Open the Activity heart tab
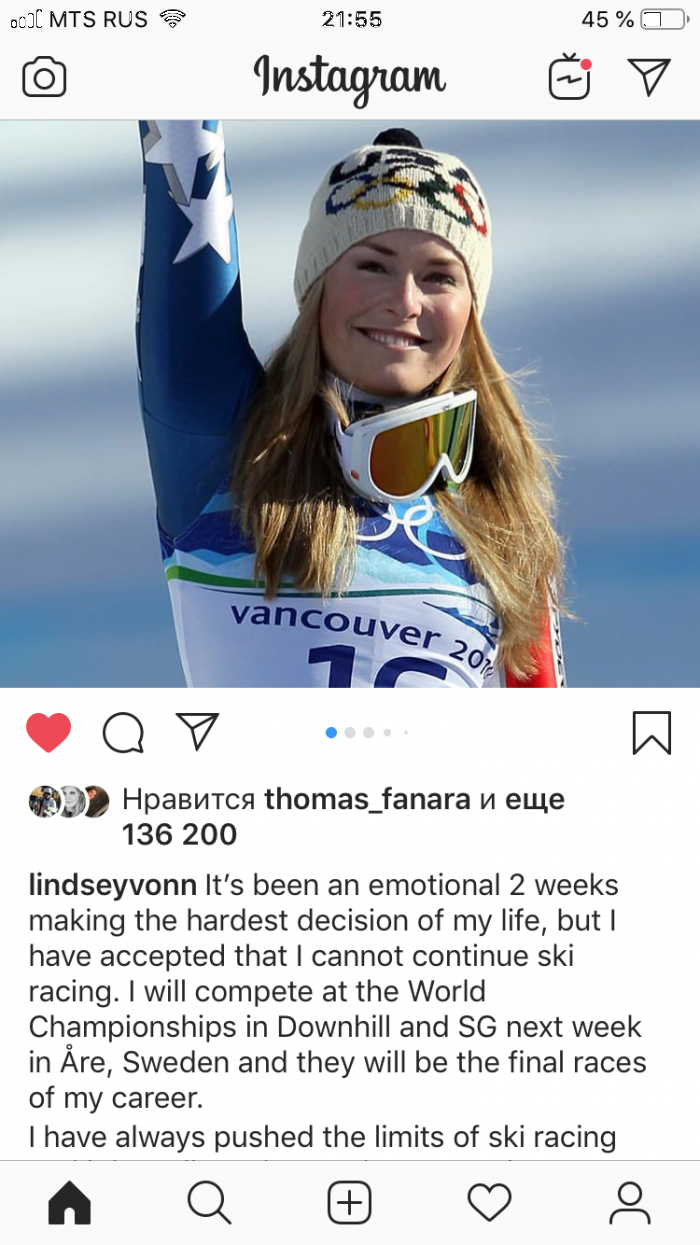 click(x=490, y=1203)
